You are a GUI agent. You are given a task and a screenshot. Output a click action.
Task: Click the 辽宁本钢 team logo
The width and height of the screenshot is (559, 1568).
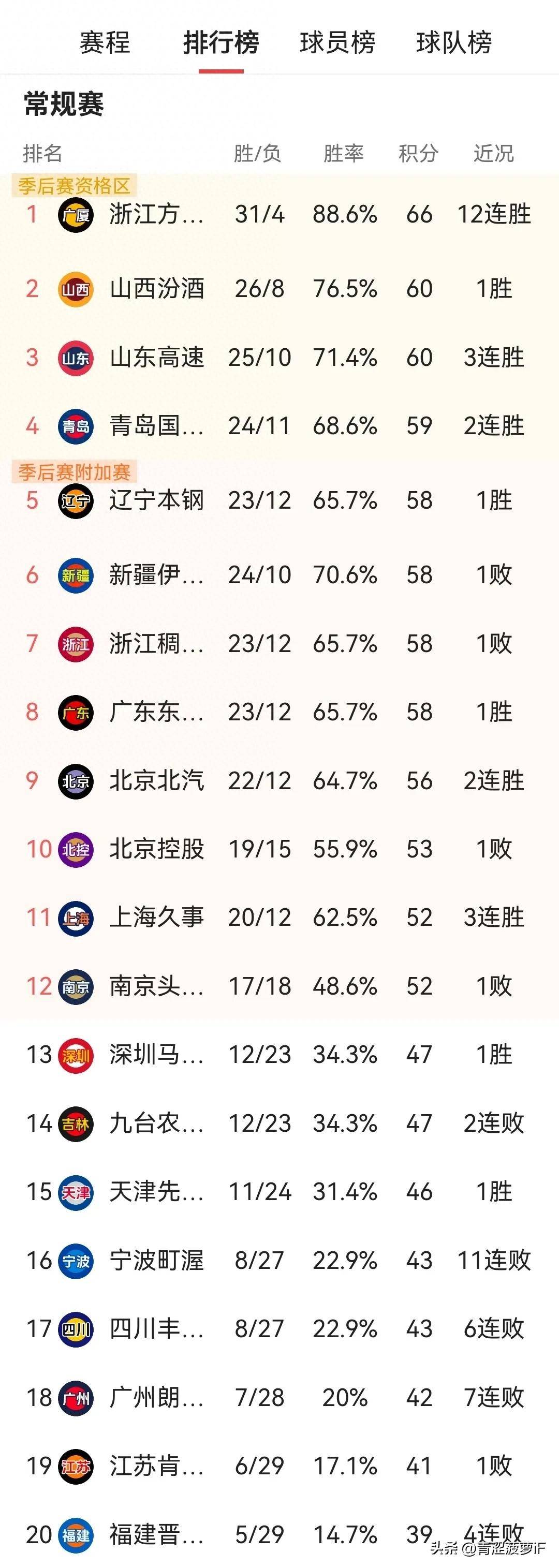click(x=76, y=500)
